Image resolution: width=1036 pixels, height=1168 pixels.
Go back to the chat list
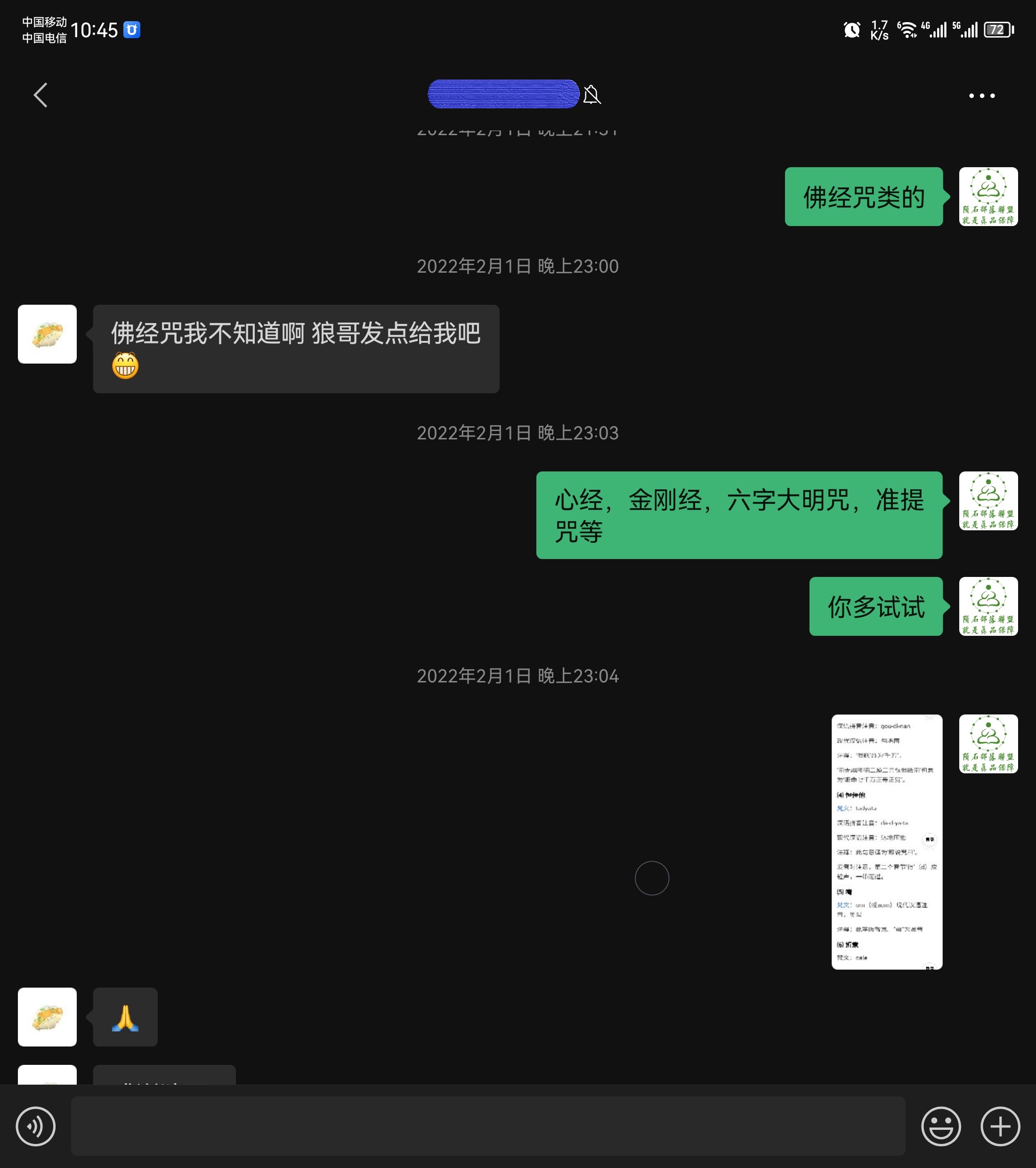40,95
